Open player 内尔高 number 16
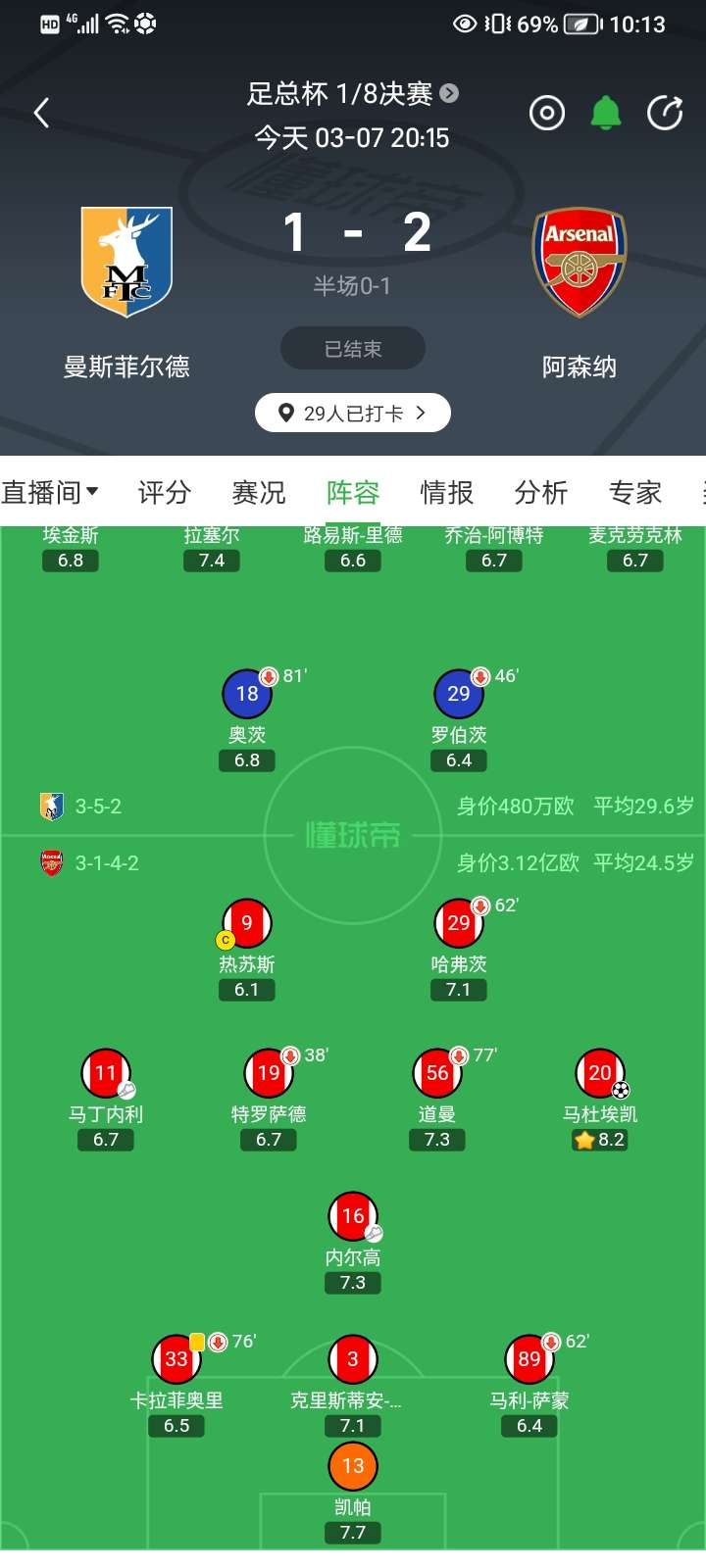The height and width of the screenshot is (1568, 706). pyautogui.click(x=353, y=1217)
